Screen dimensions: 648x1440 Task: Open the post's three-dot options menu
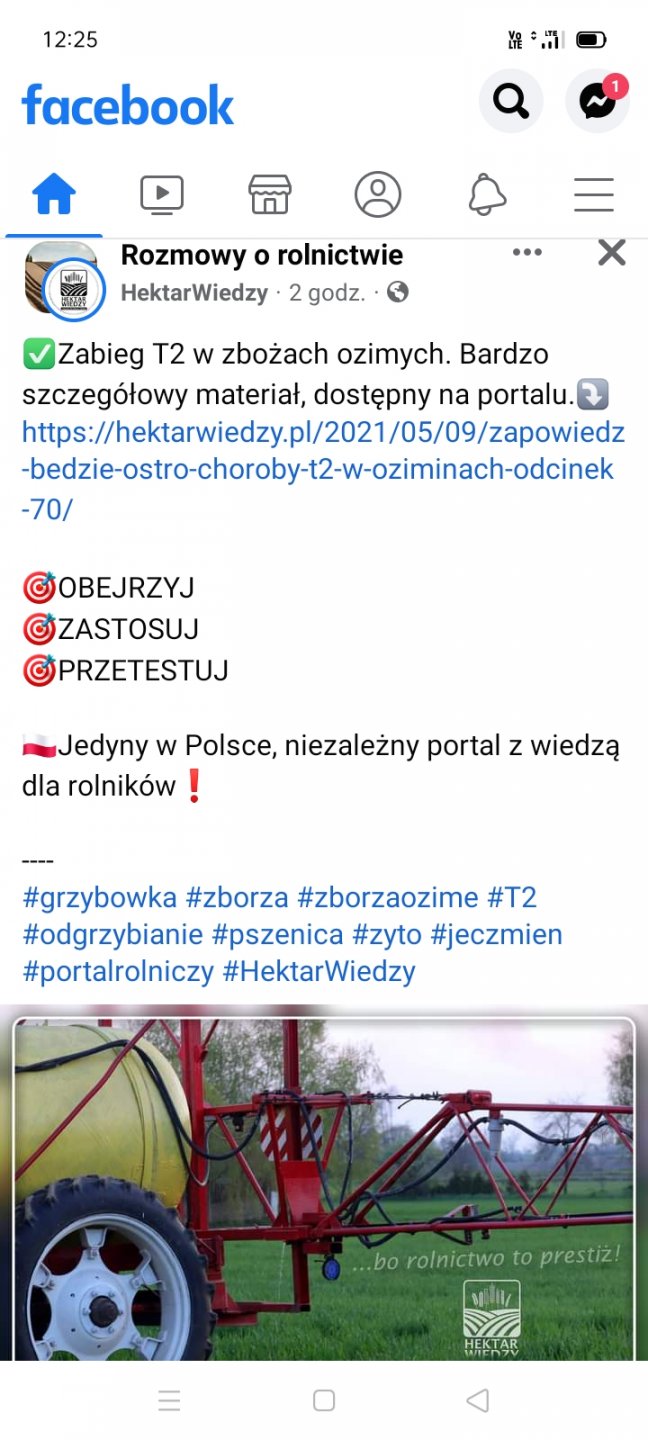coord(527,252)
